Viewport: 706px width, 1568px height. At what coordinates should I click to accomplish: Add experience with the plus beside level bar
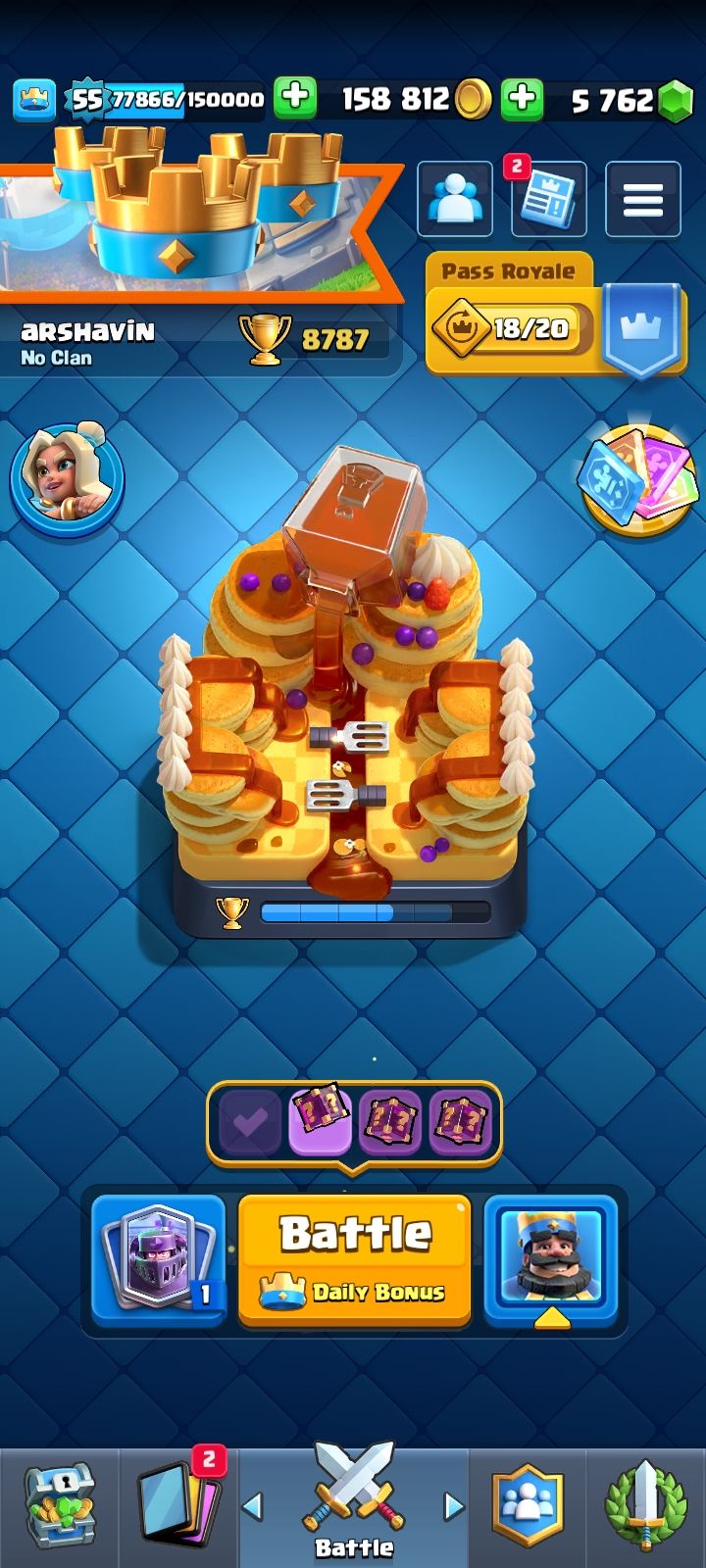[294, 98]
